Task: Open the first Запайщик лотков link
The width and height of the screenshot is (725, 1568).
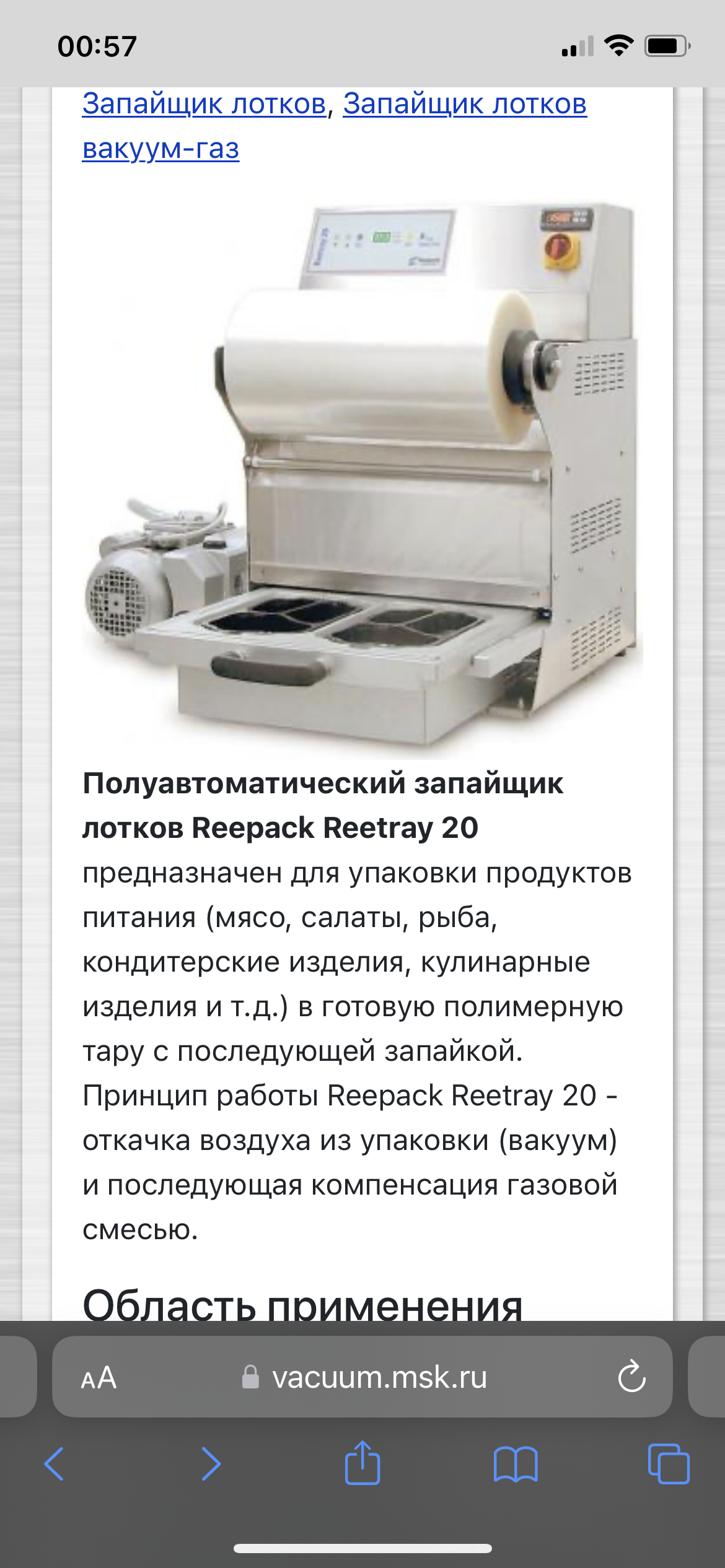Action: coord(204,104)
